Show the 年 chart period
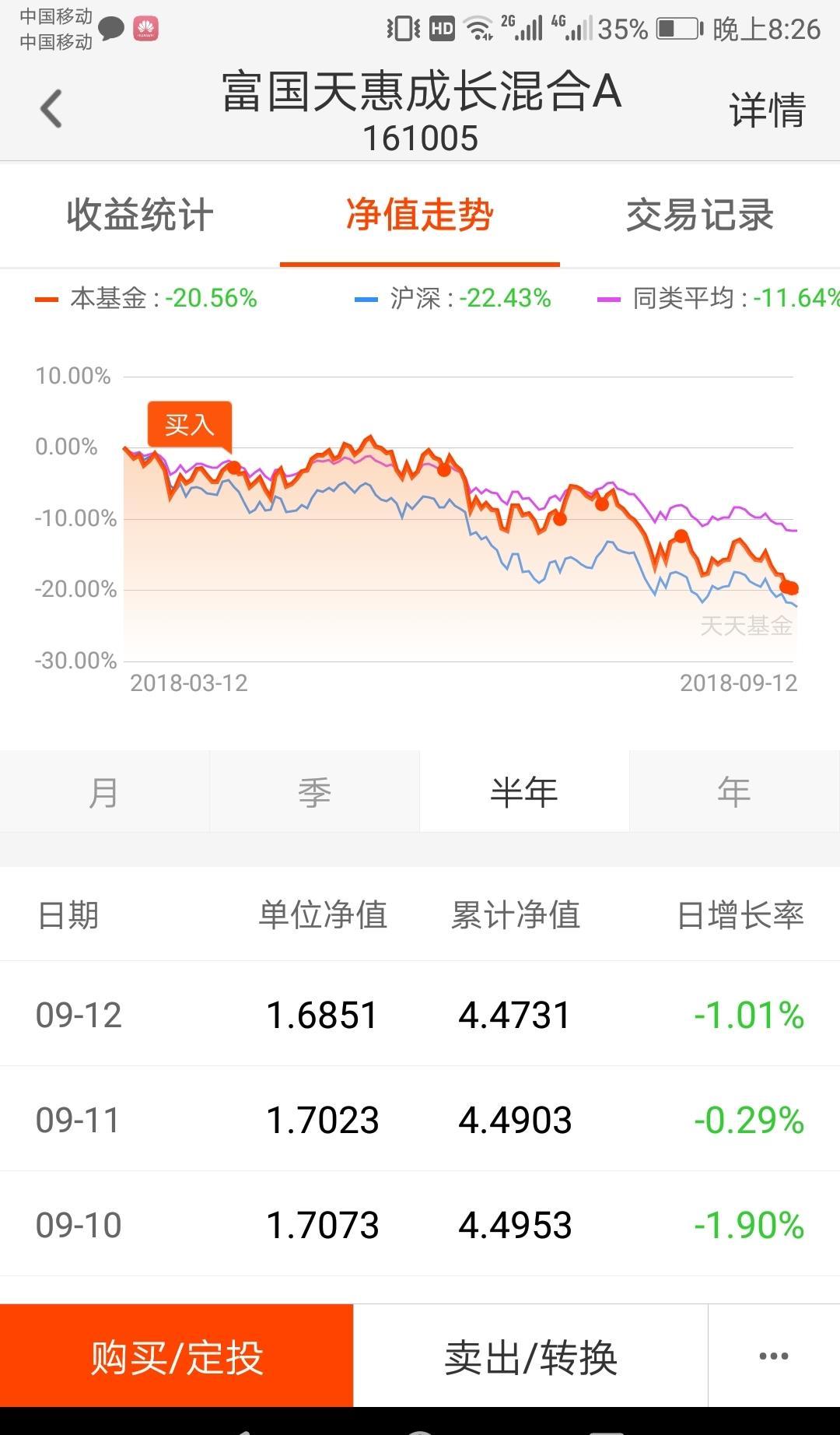 pyautogui.click(x=734, y=791)
